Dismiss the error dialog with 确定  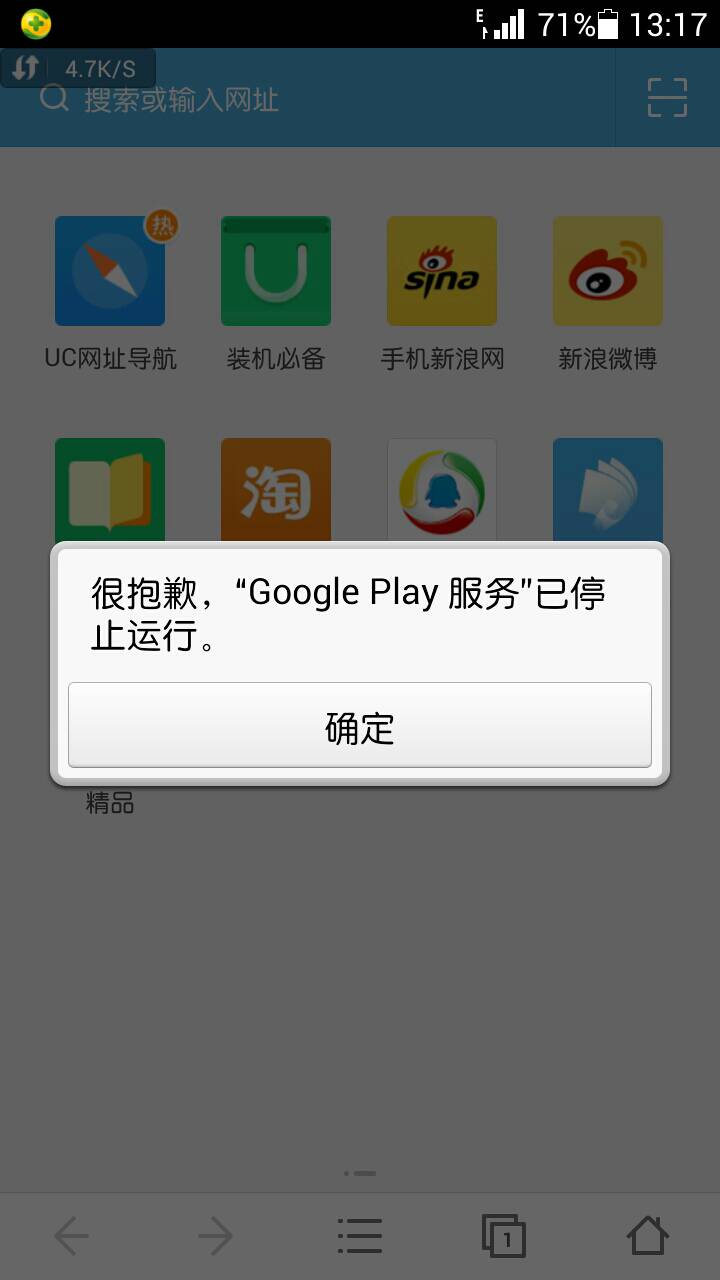(360, 726)
